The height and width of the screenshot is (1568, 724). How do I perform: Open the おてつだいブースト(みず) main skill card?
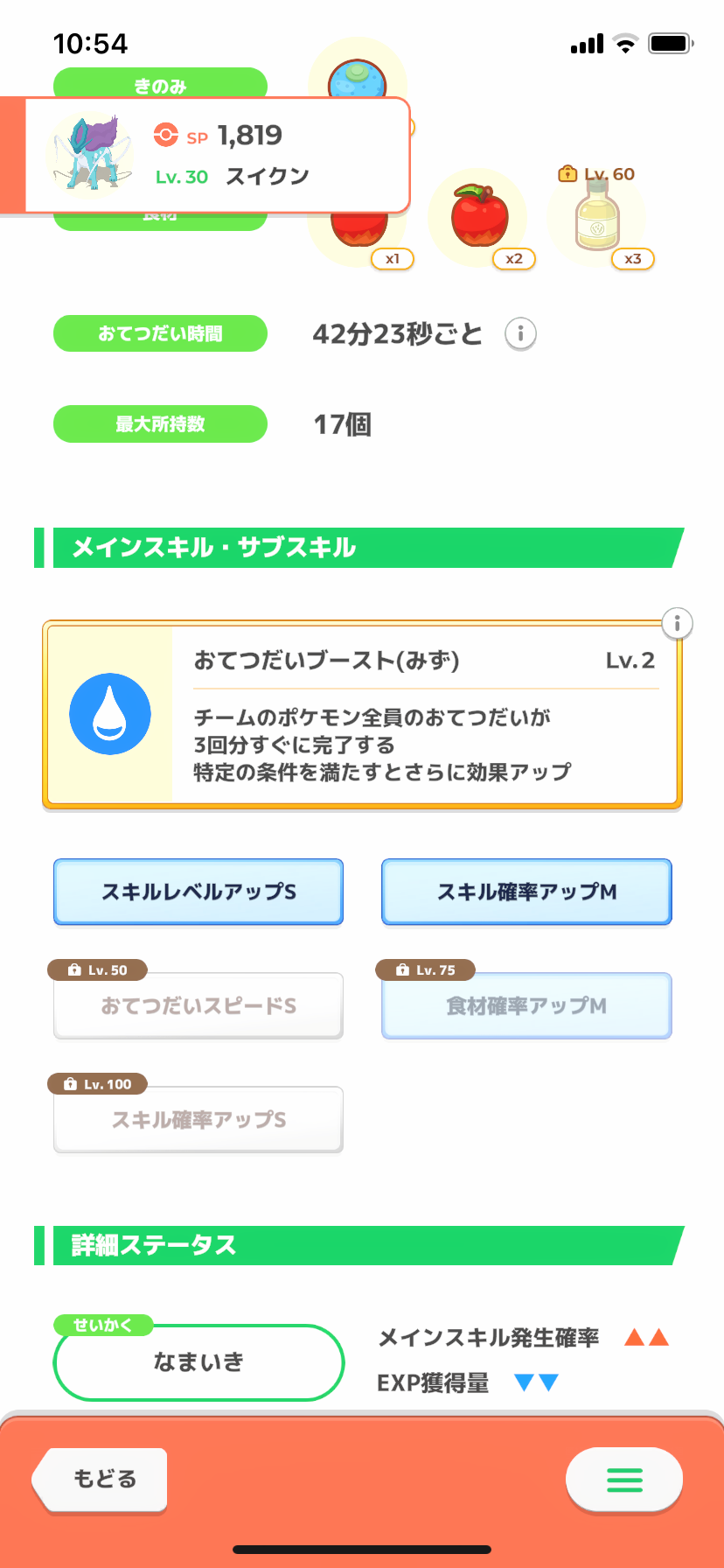362,715
